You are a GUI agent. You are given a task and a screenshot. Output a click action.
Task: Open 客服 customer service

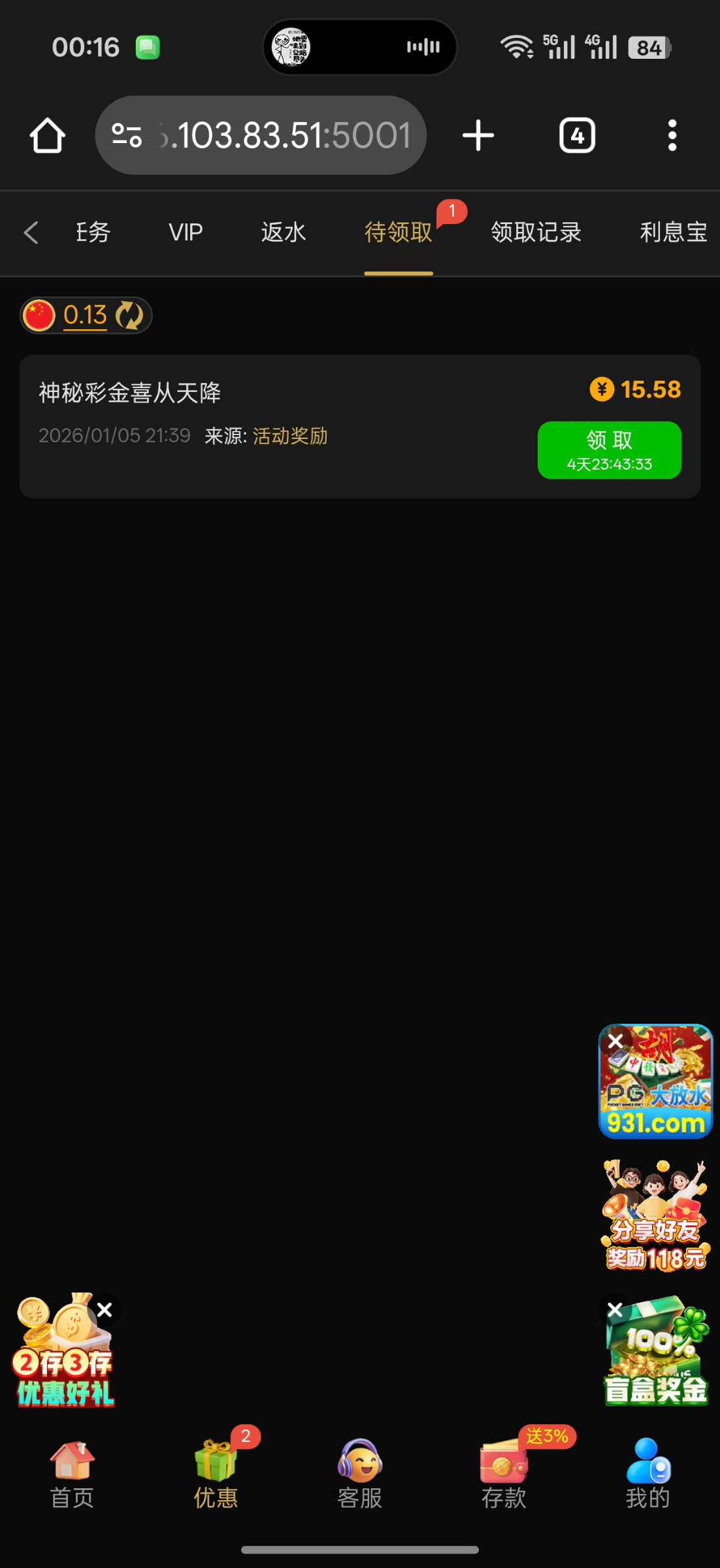[x=359, y=1475]
